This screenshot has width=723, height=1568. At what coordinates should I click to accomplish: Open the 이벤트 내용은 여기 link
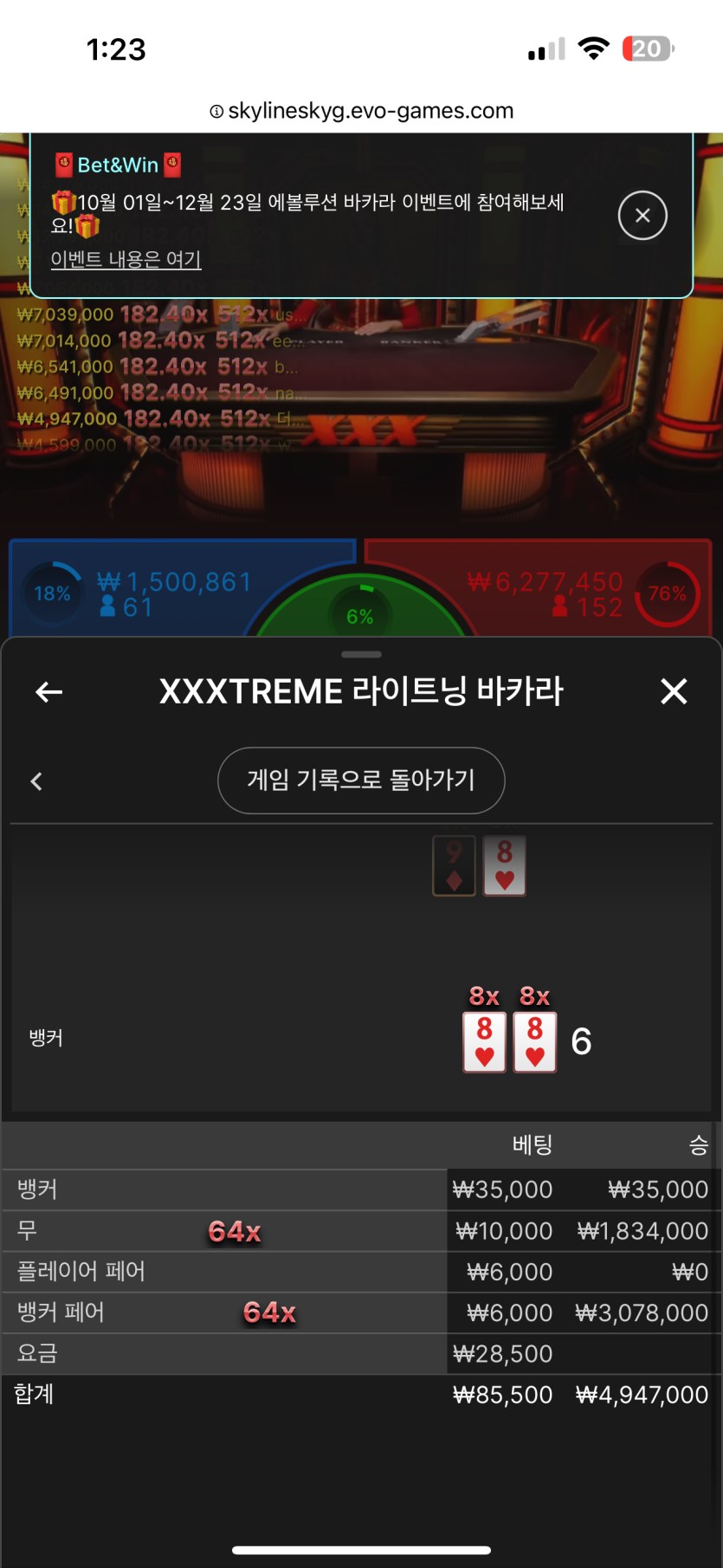(126, 259)
